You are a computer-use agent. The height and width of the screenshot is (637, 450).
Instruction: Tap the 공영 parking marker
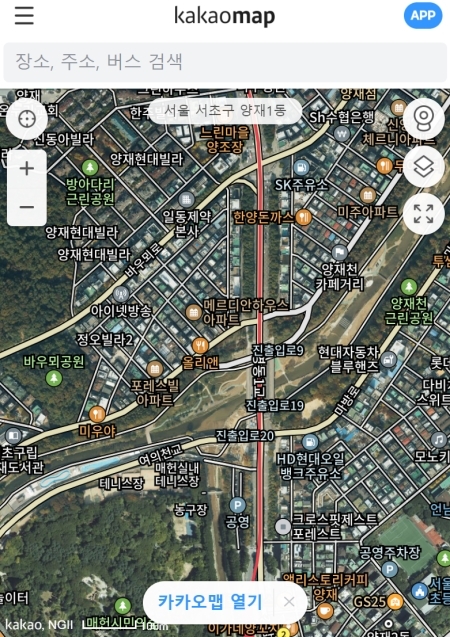tap(237, 505)
